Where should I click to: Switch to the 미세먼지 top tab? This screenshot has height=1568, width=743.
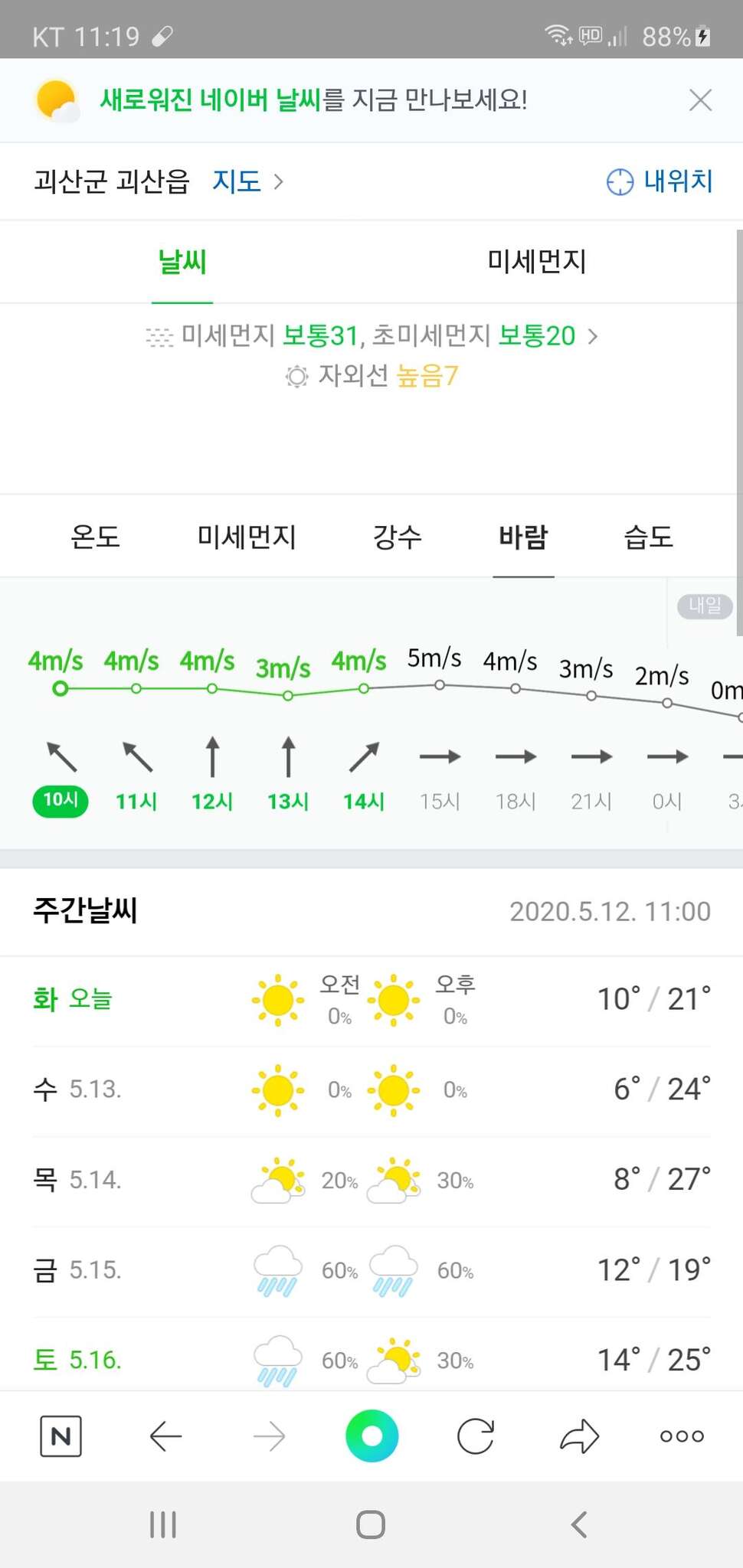click(537, 262)
